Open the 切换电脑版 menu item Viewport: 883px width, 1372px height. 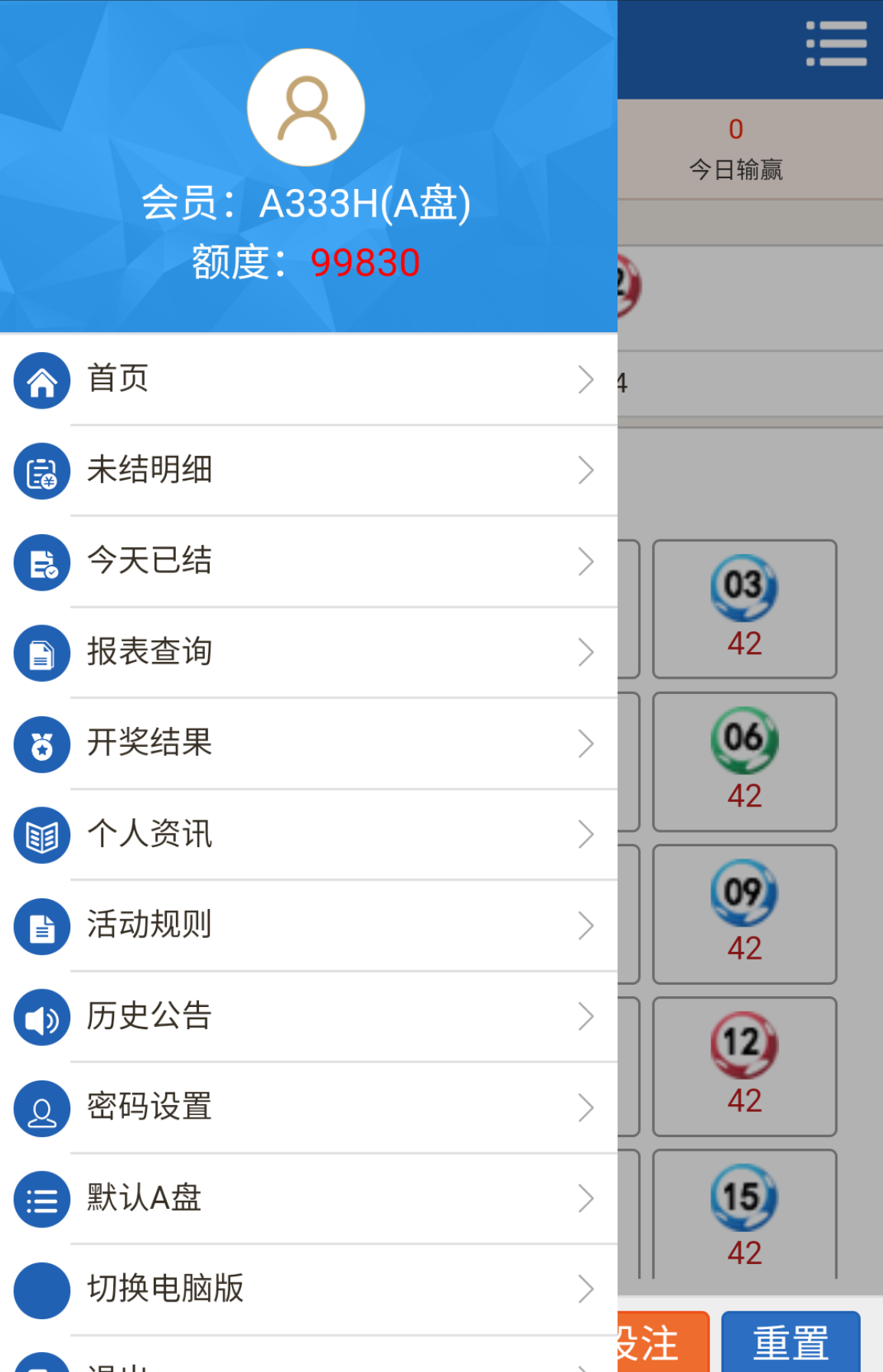[x=166, y=1290]
